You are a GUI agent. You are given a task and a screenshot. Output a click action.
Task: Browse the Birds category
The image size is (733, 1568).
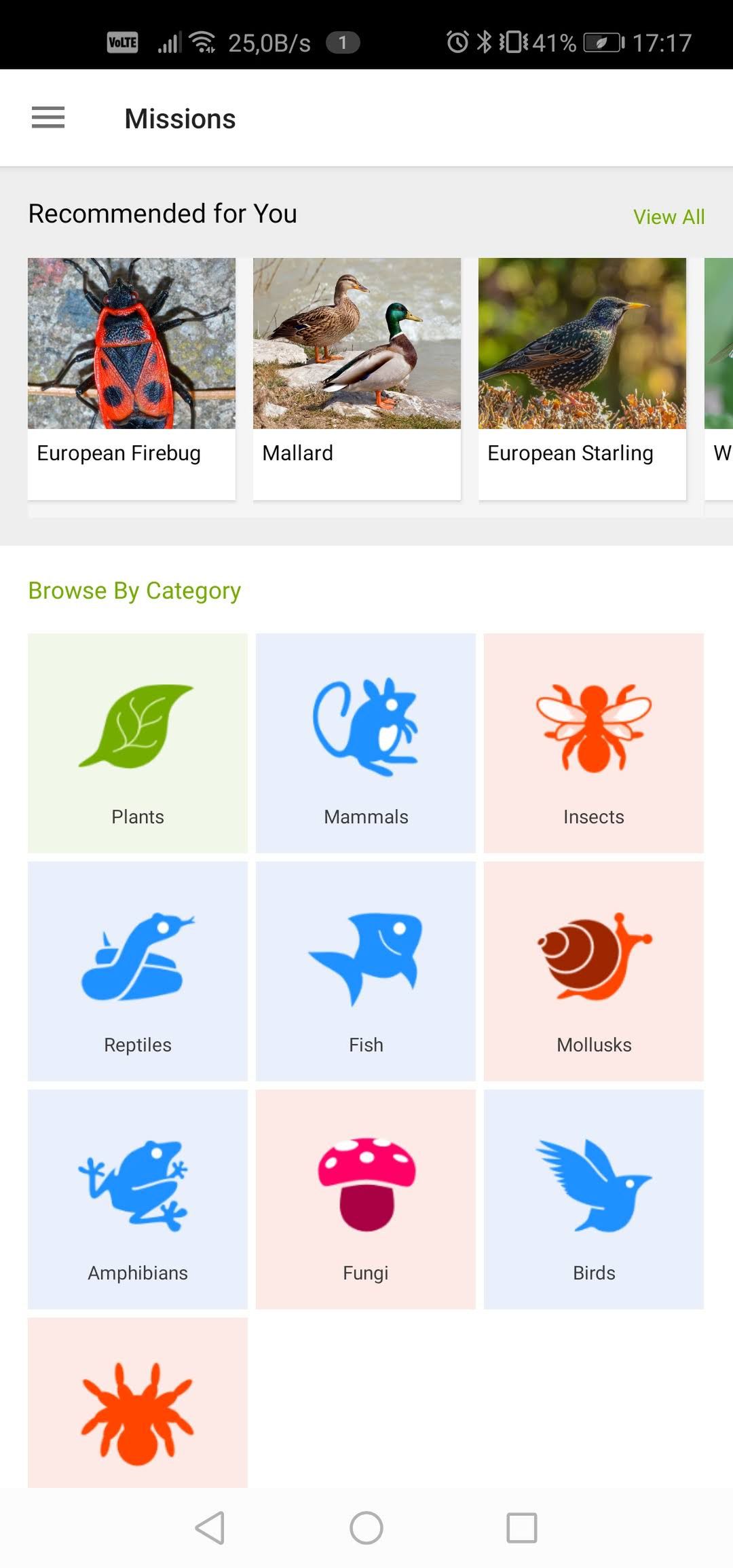point(594,1199)
